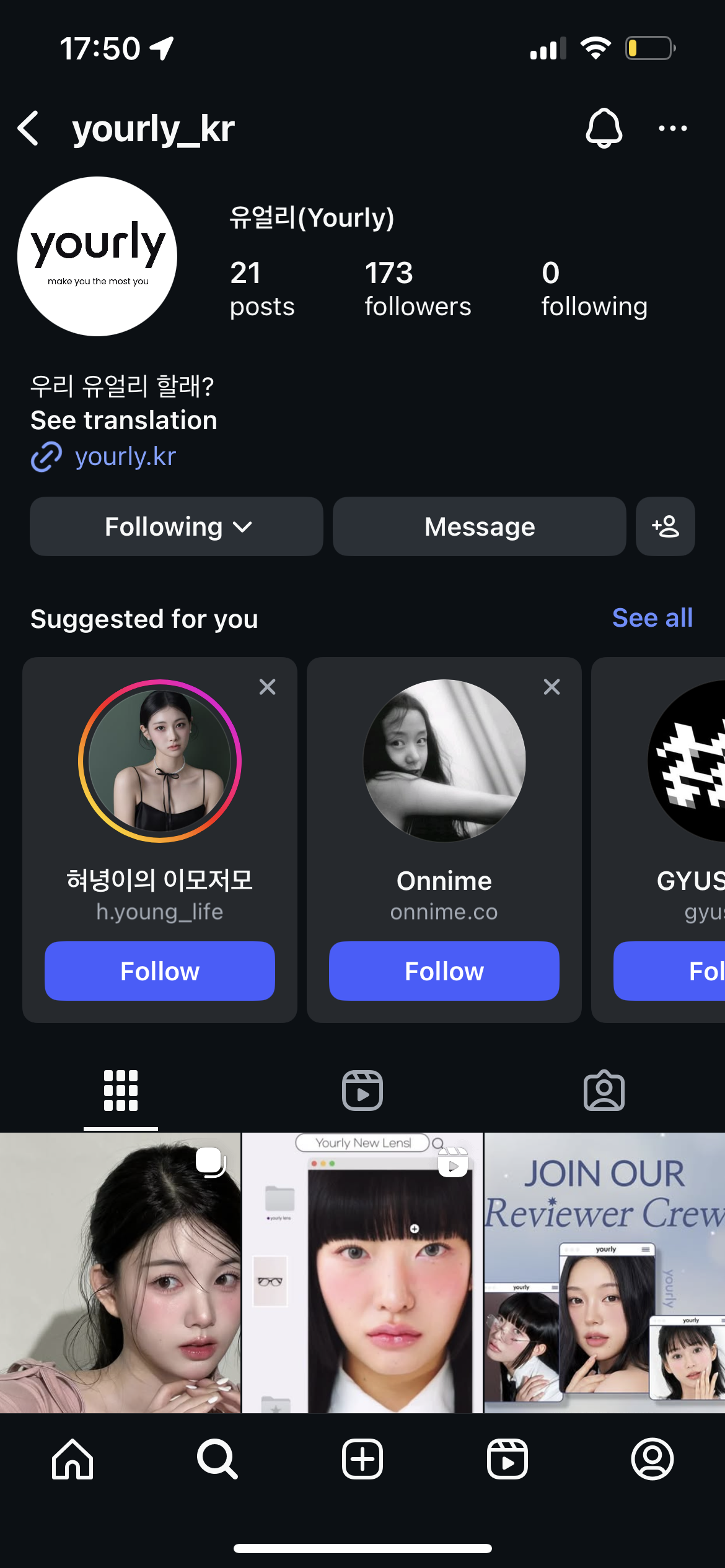Switch to the tagged photos tab
Viewport: 725px width, 1568px height.
pyautogui.click(x=604, y=1091)
